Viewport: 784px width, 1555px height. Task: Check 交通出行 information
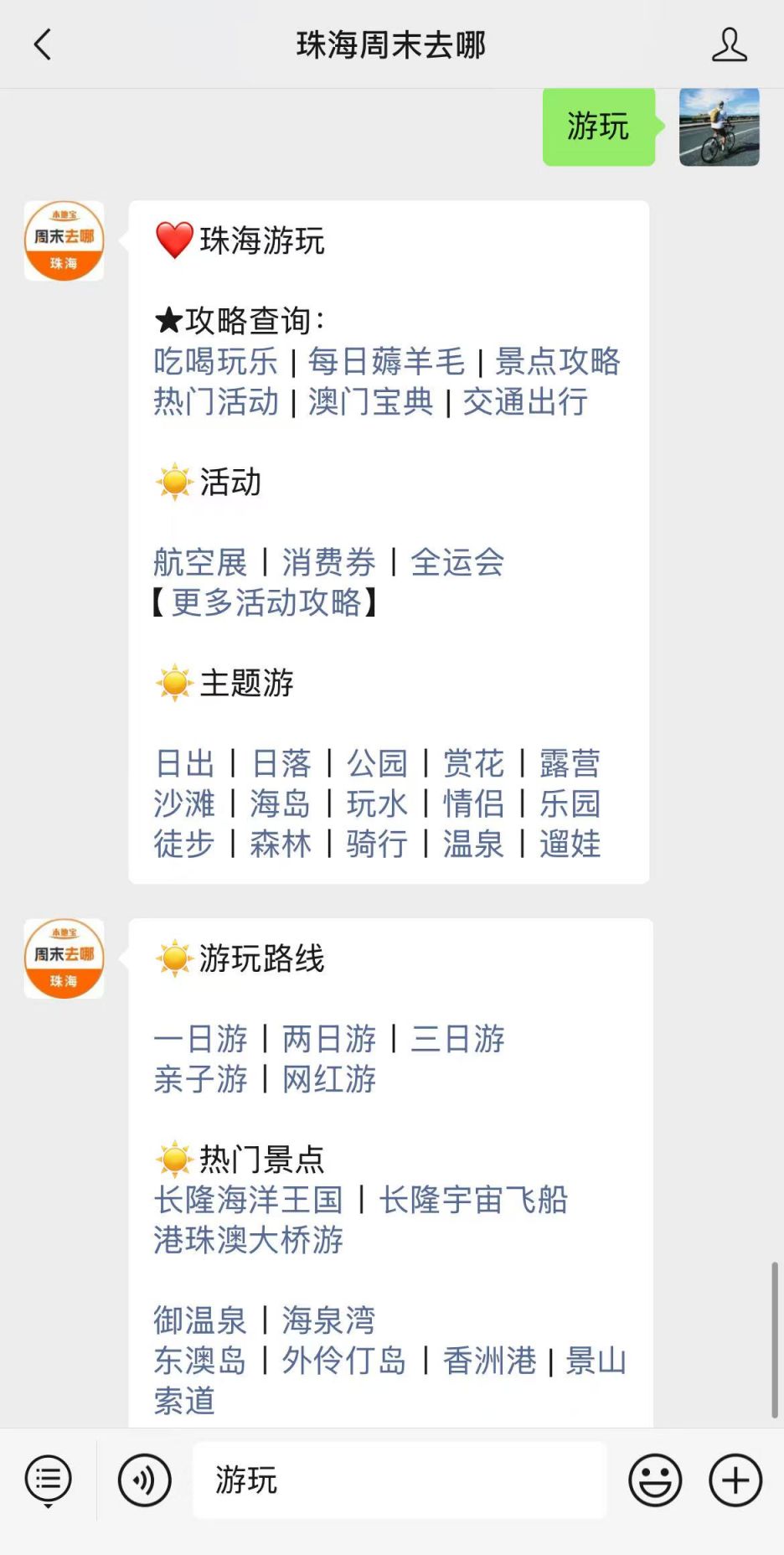525,402
